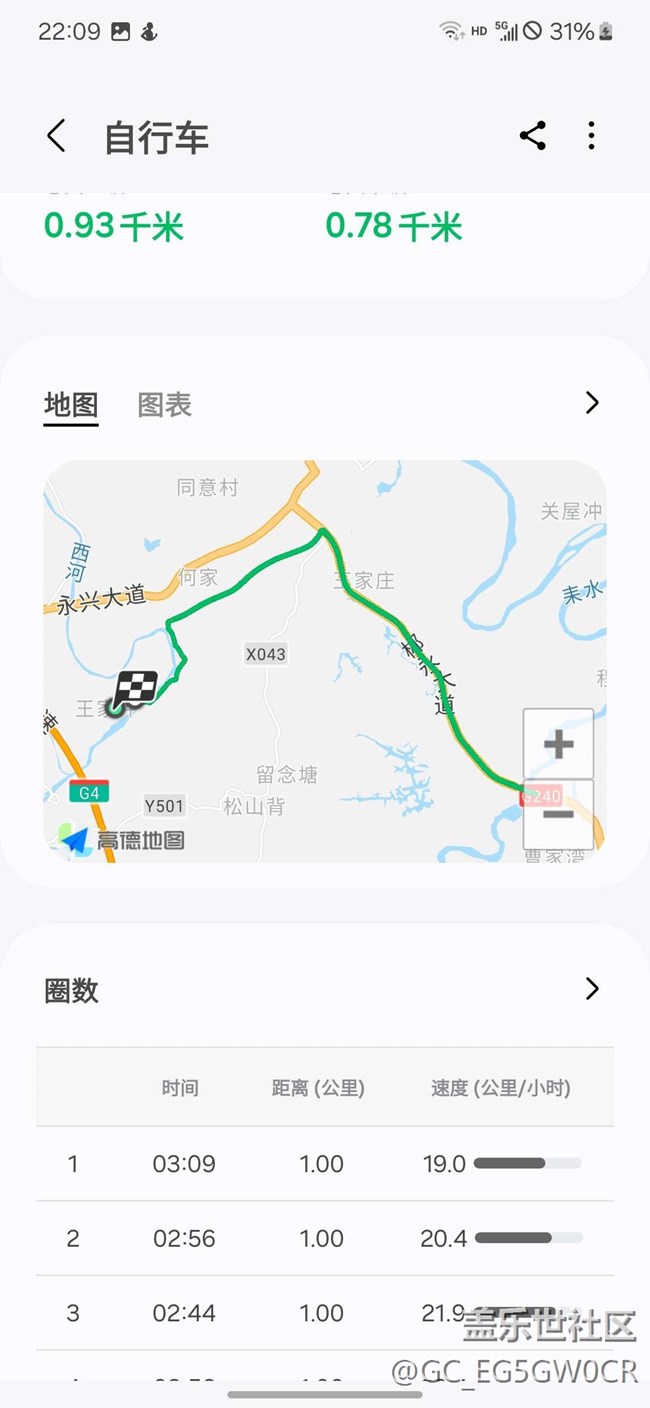Select the 地图 tab
Screen dimensions: 650x1408
coord(71,405)
